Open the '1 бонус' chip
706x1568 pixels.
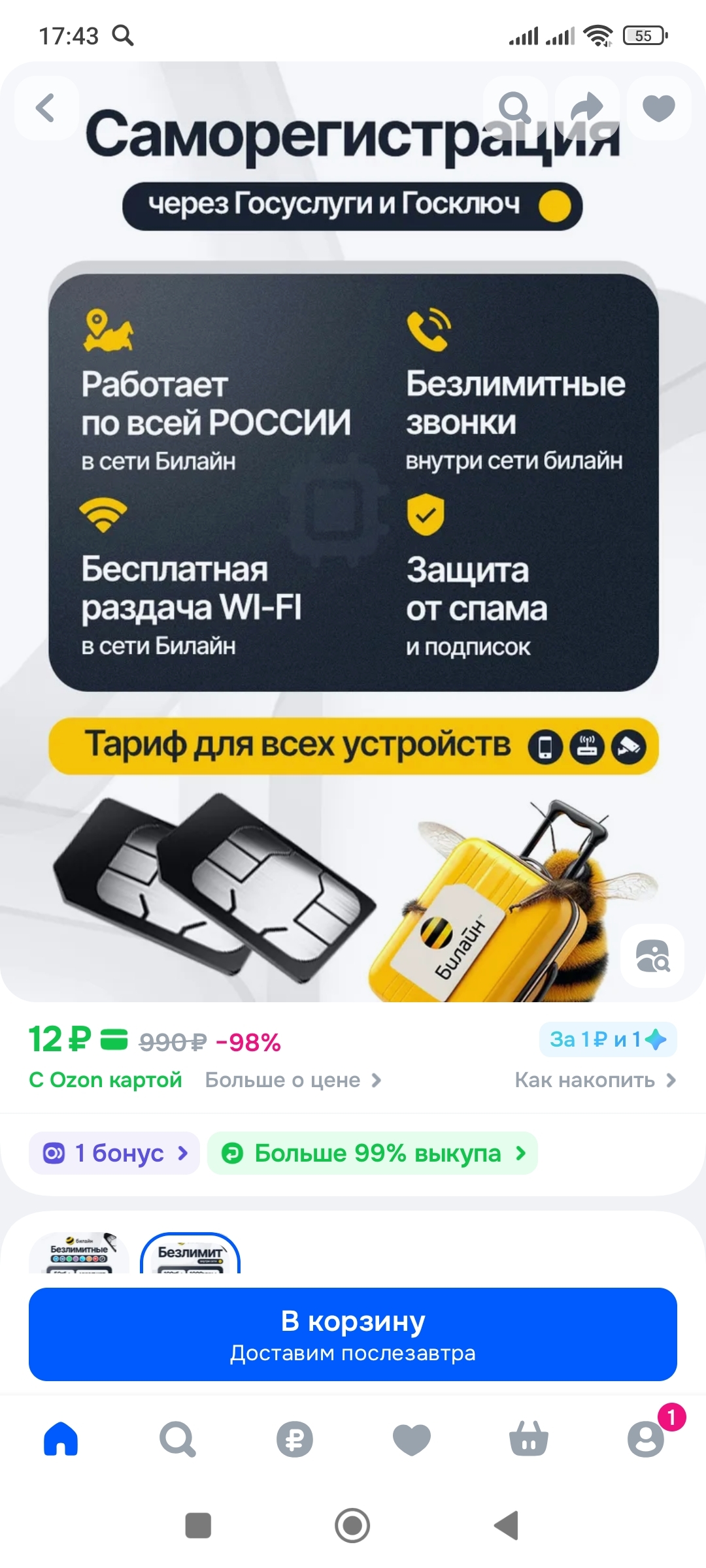click(x=114, y=1153)
